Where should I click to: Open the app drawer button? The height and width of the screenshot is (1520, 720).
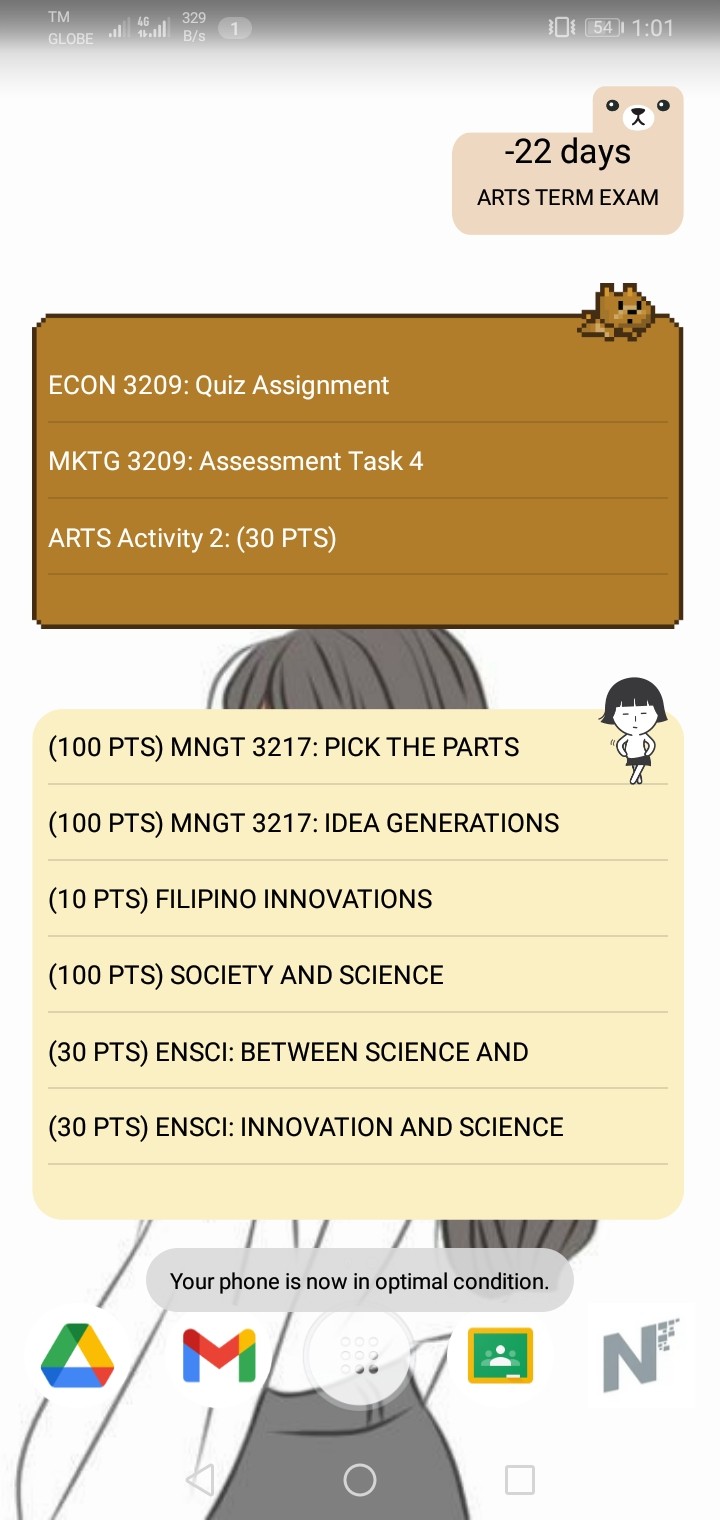pos(359,1357)
